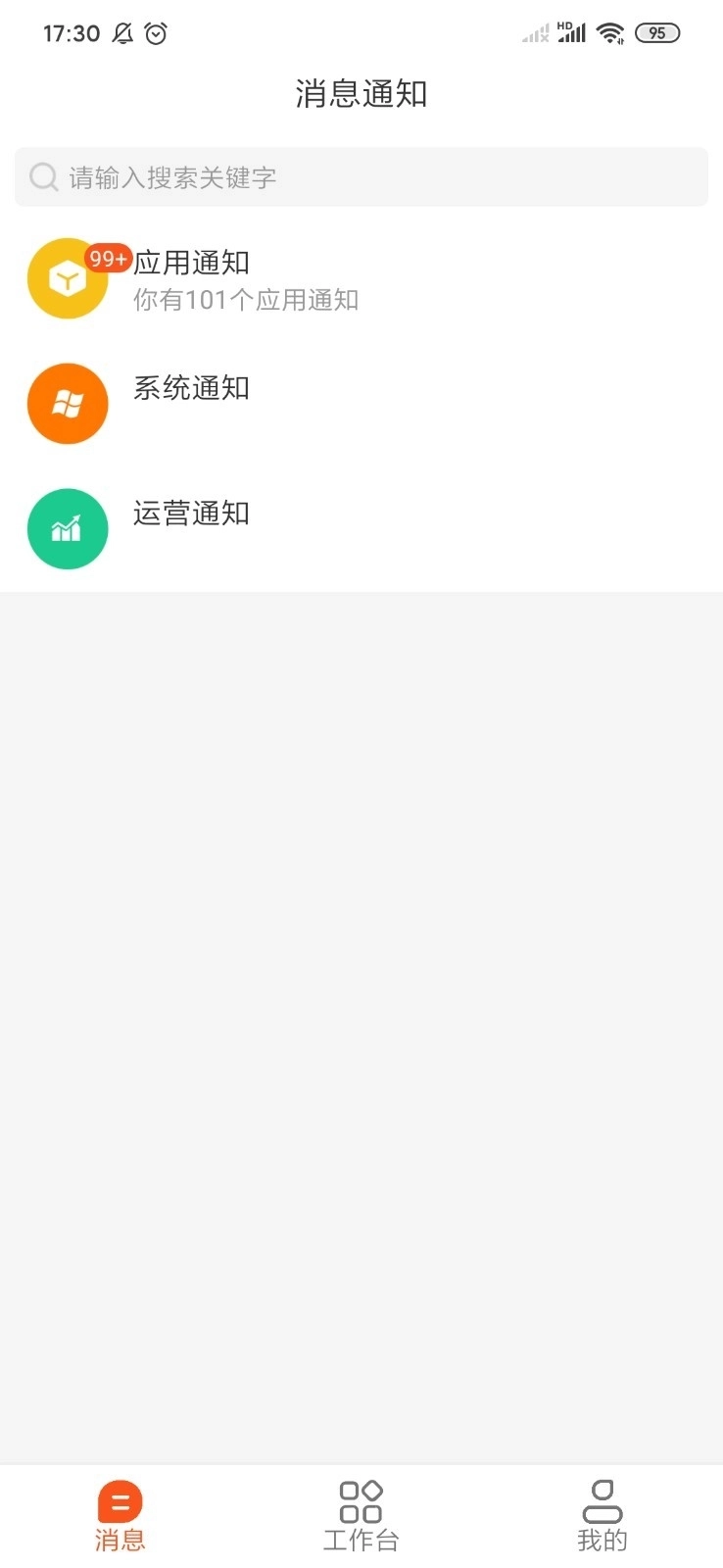Switch to the 工作台 tab

pos(361,1514)
